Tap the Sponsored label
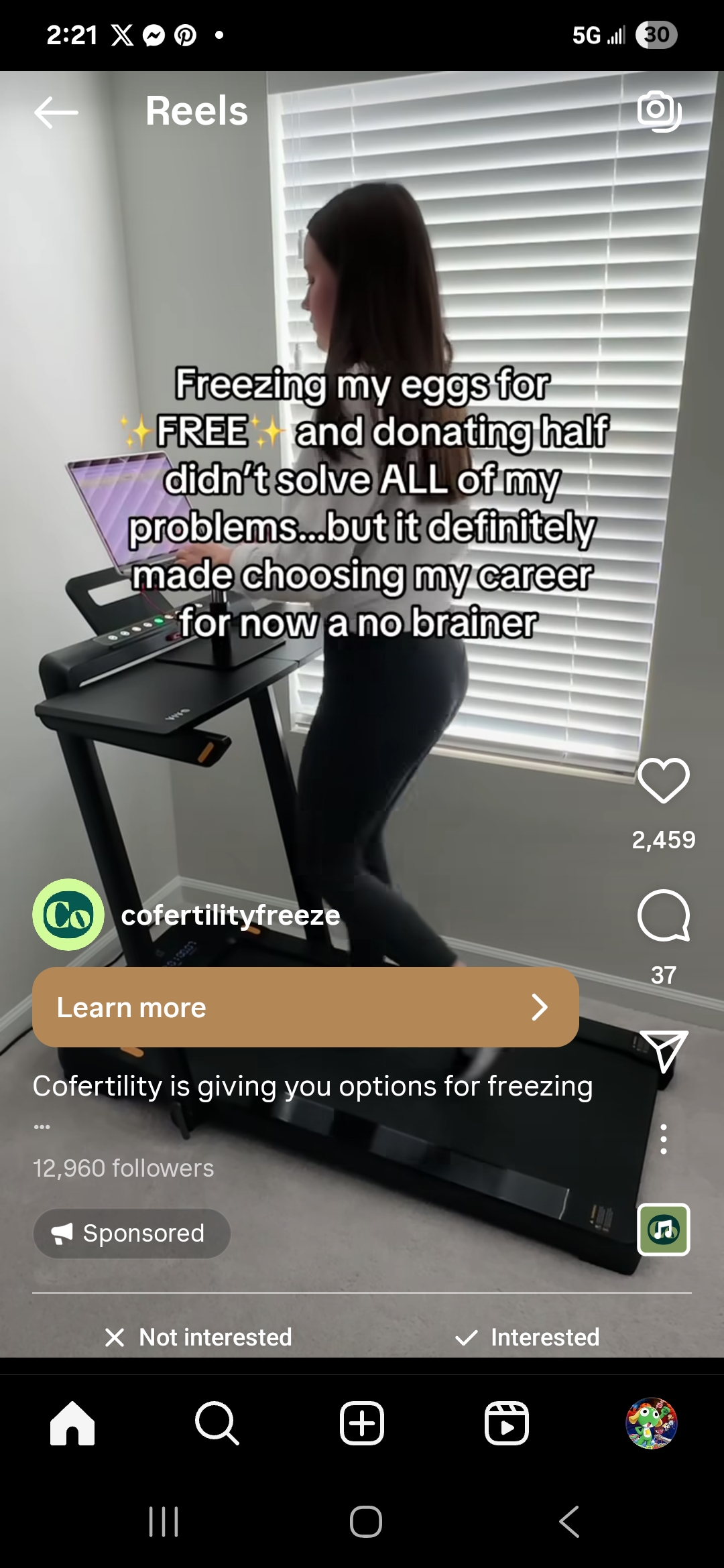Screen dimensions: 724x1568 (132, 1233)
